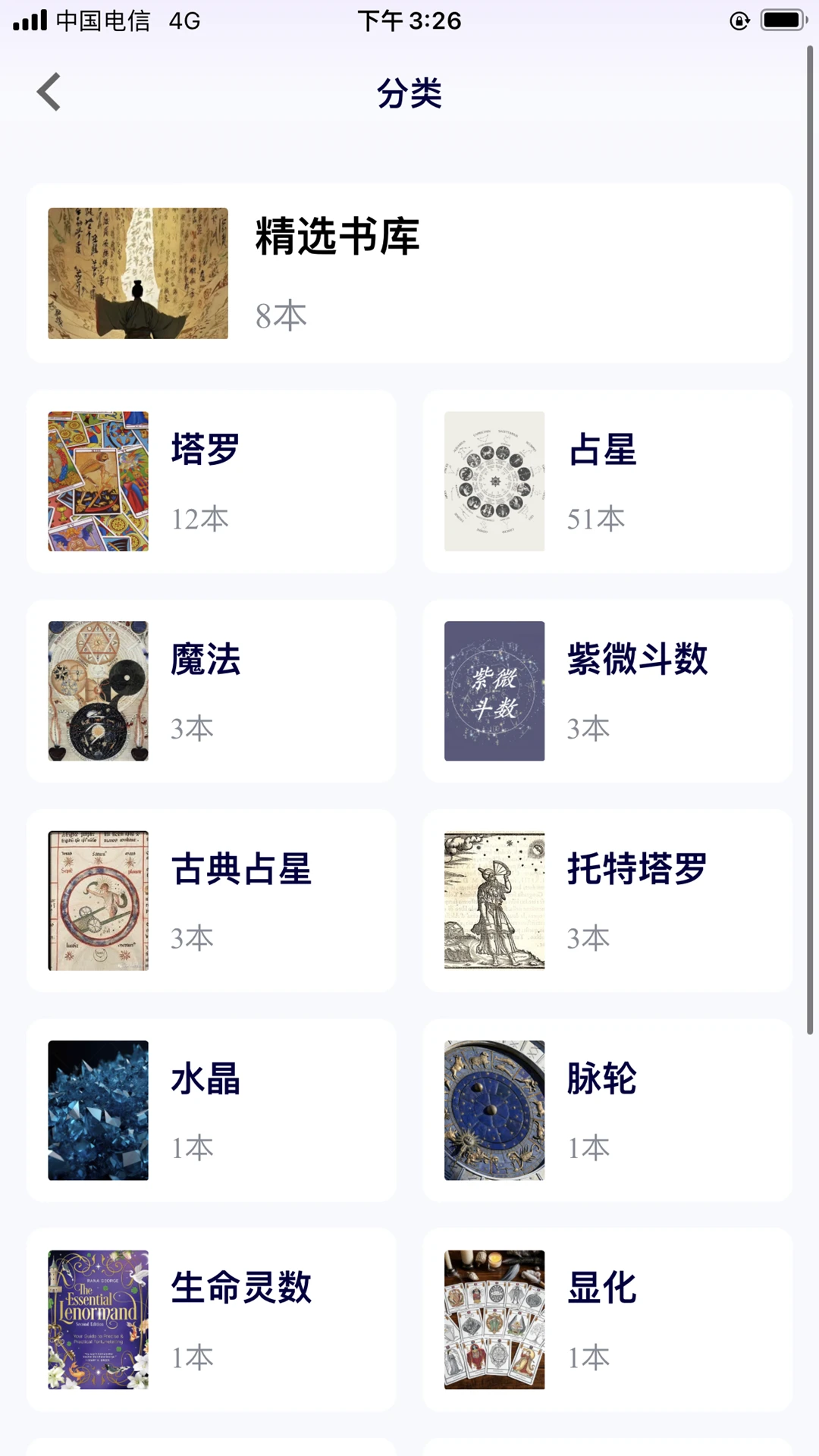The image size is (819, 1456).
Task: Browse the 占星 category with 51 books
Action: (607, 482)
